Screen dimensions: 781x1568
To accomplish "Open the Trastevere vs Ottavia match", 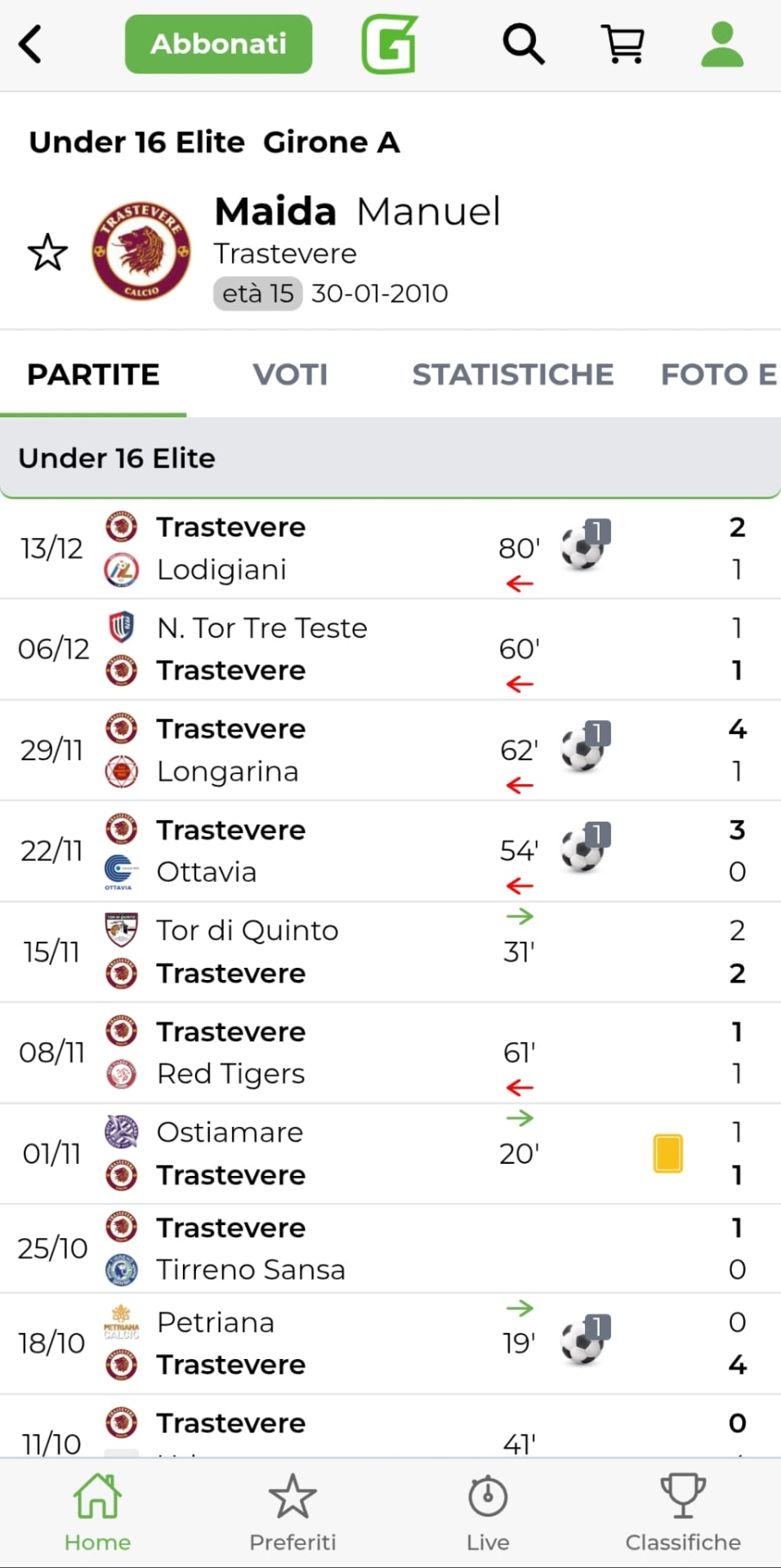I will (x=327, y=851).
